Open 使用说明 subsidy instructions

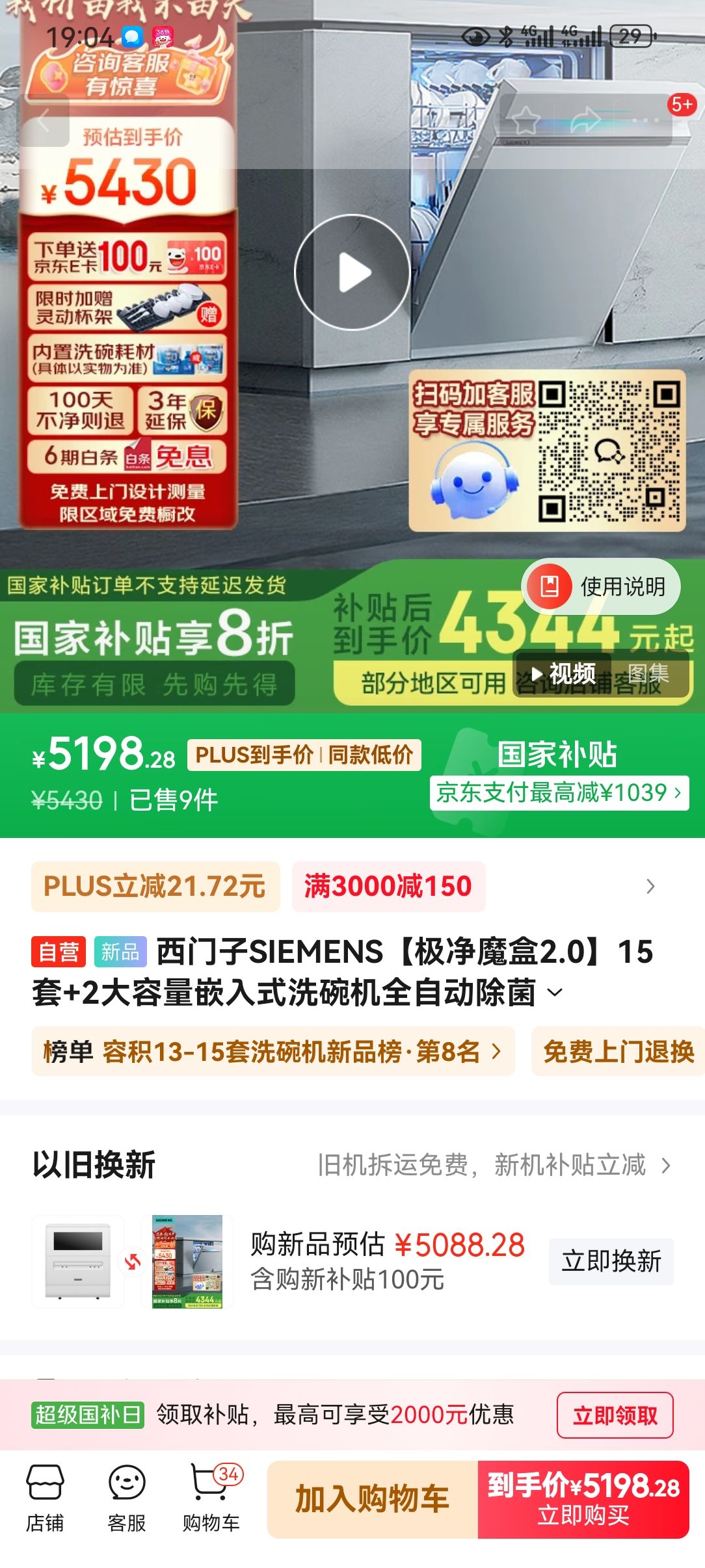(601, 586)
